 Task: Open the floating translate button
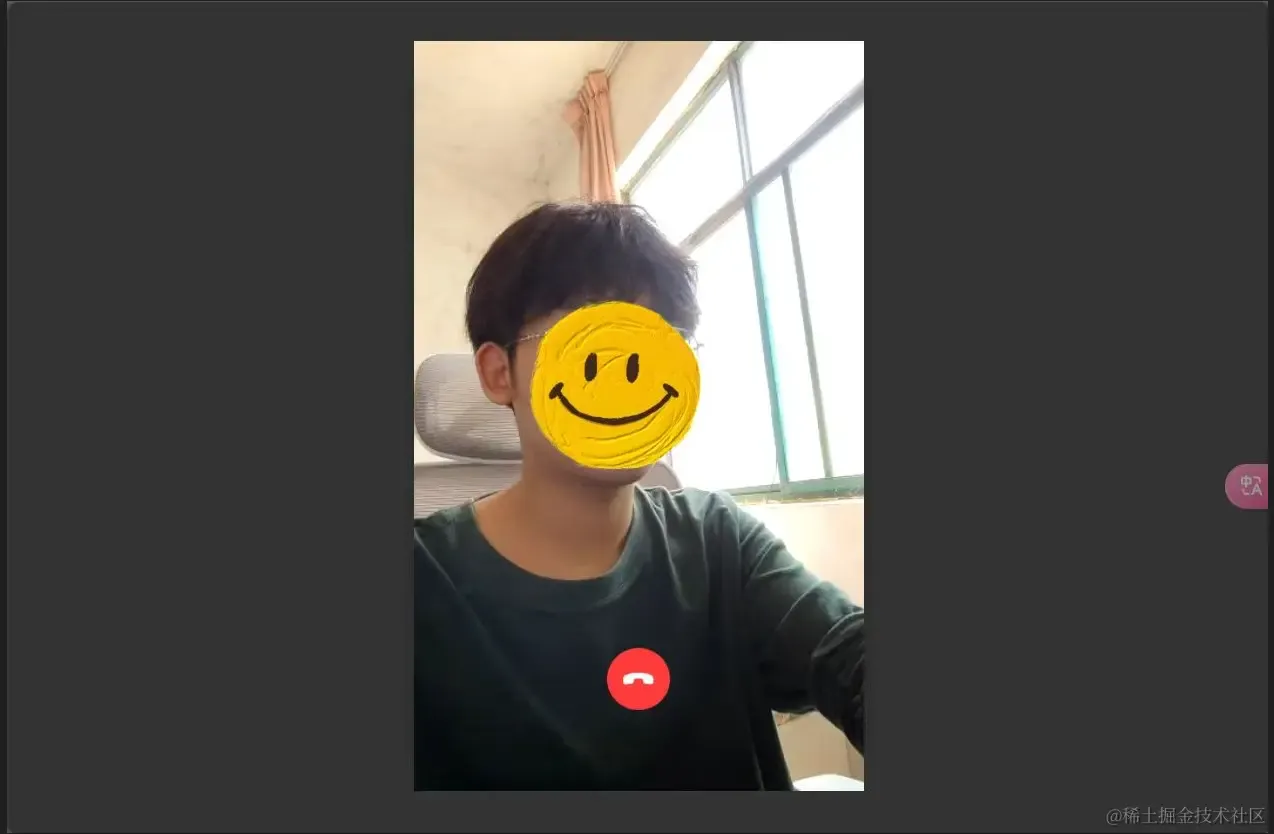coord(1248,487)
